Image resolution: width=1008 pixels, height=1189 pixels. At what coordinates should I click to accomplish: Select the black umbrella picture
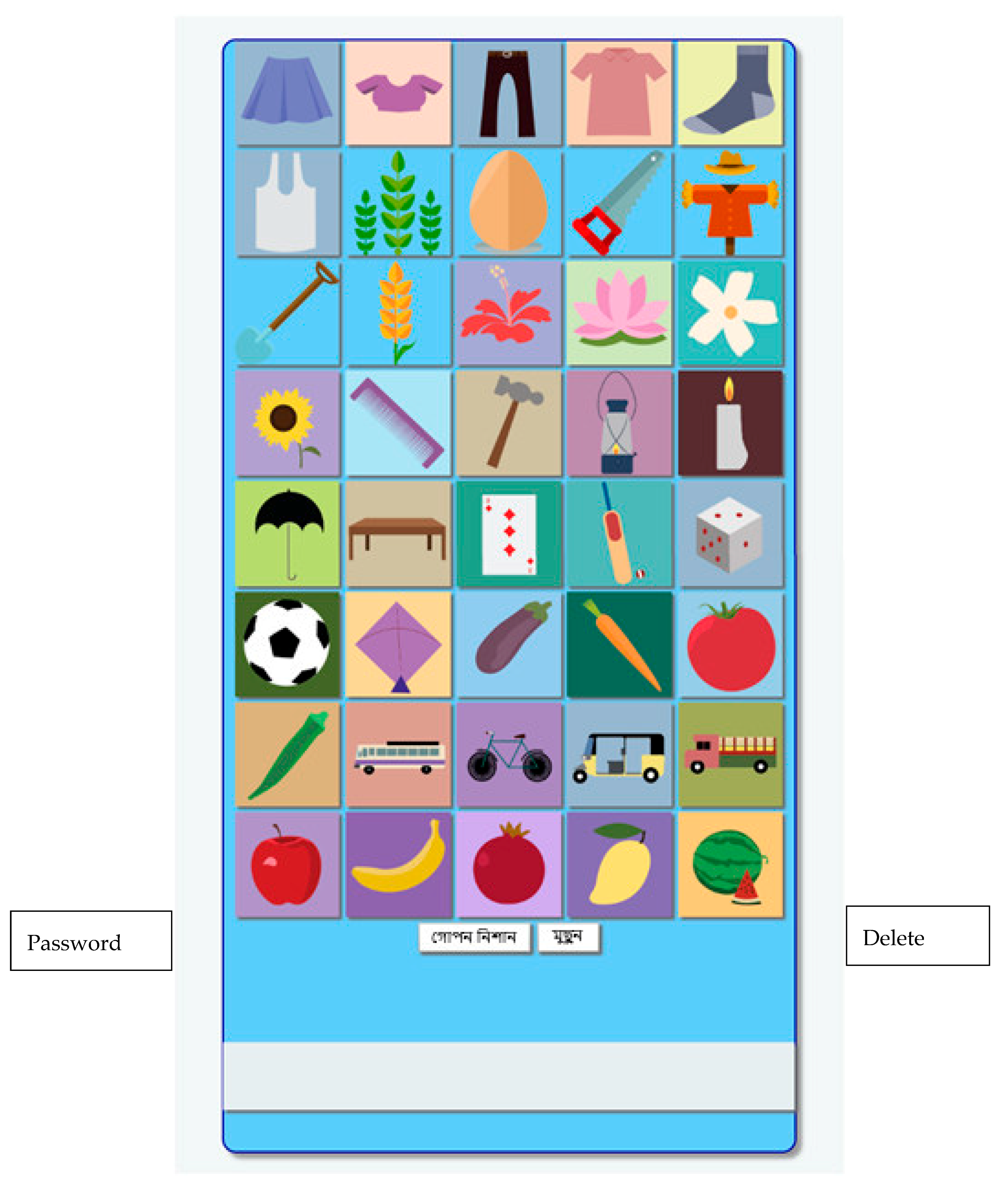click(287, 534)
